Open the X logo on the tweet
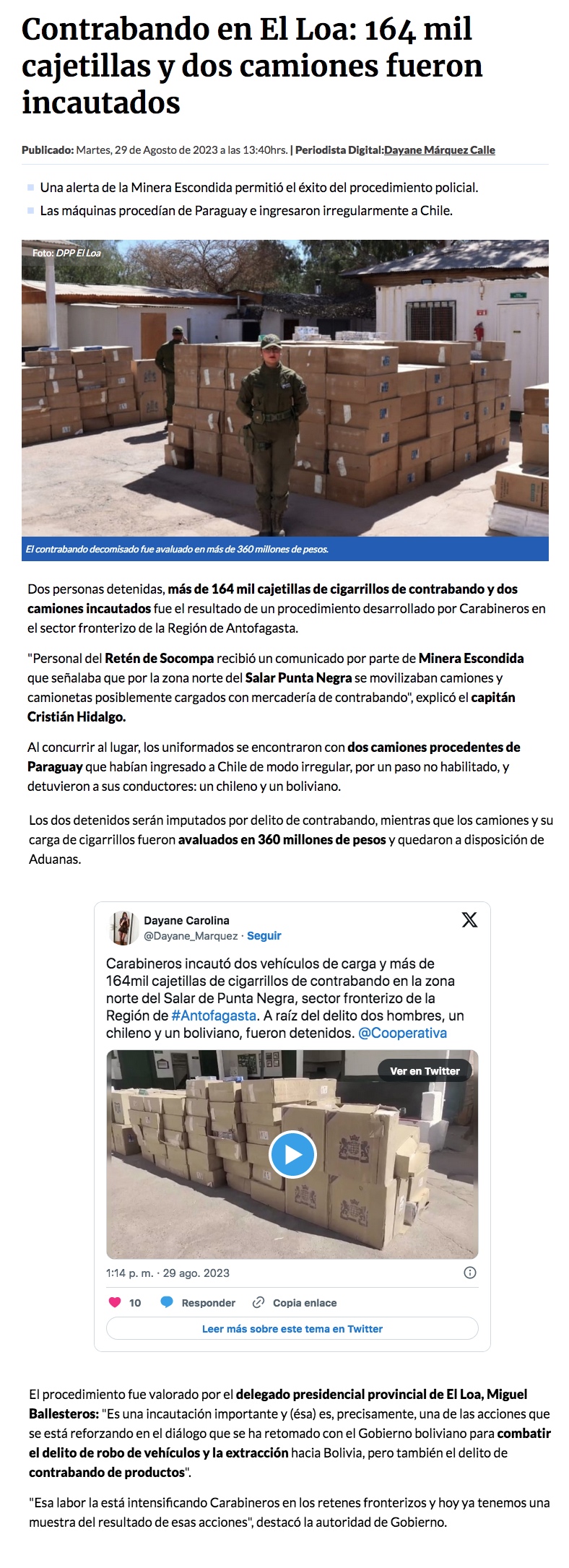The image size is (569, 1568). [x=469, y=919]
